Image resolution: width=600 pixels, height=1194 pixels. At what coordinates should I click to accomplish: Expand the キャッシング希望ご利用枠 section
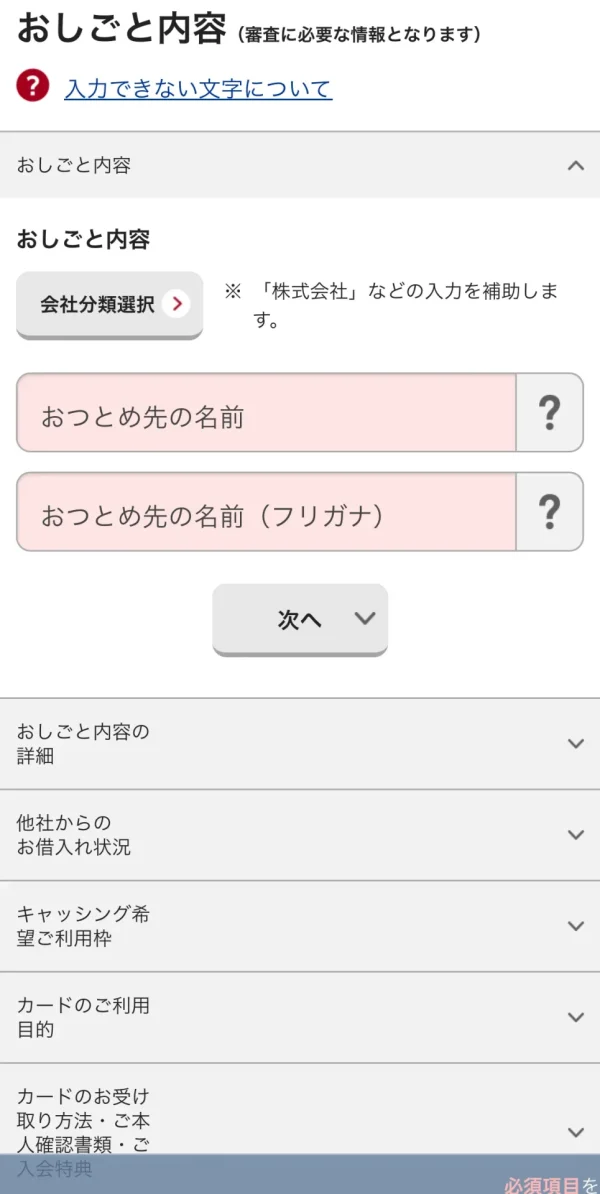pos(300,927)
